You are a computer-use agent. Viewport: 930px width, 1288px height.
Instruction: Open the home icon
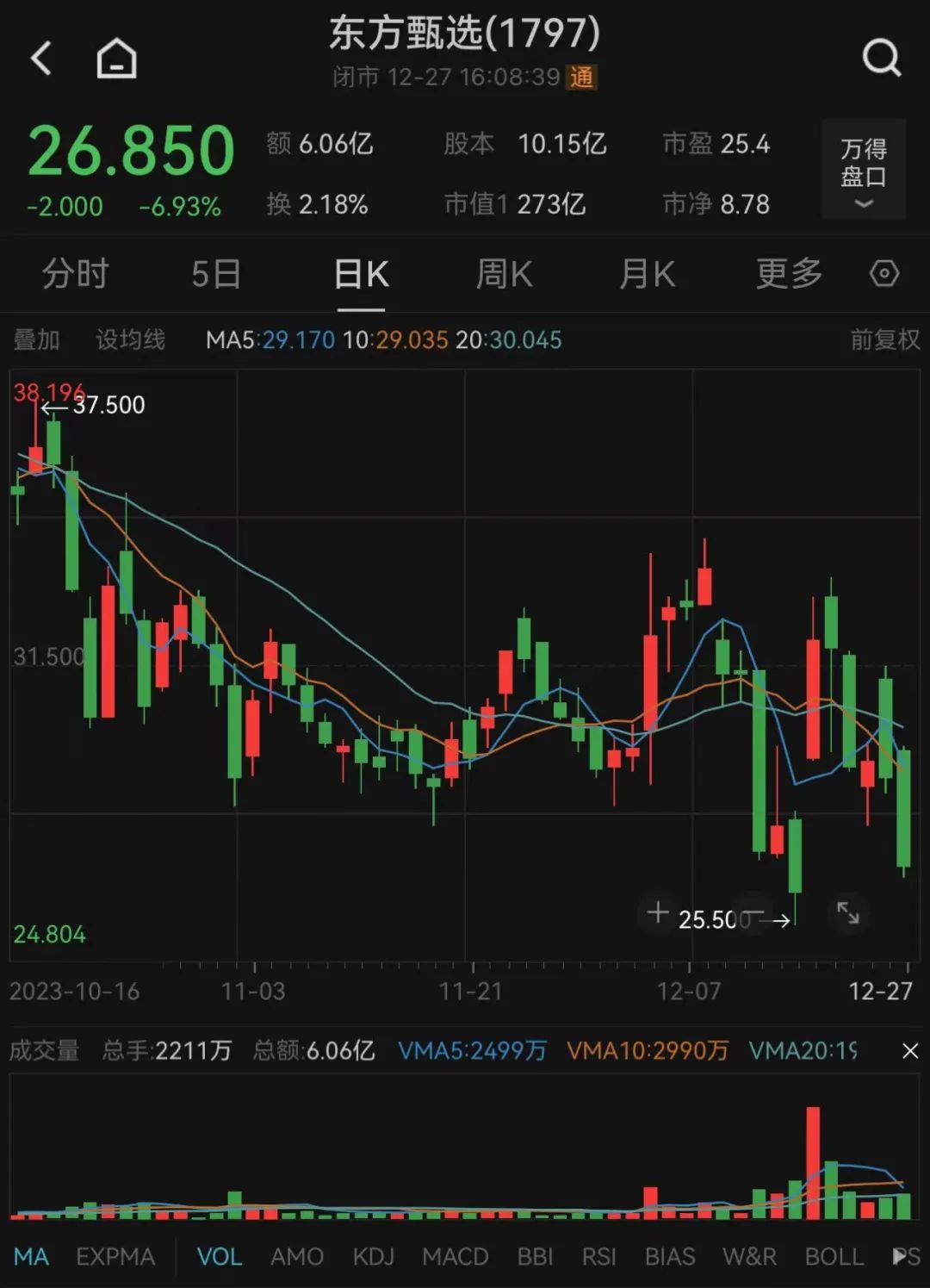(116, 59)
